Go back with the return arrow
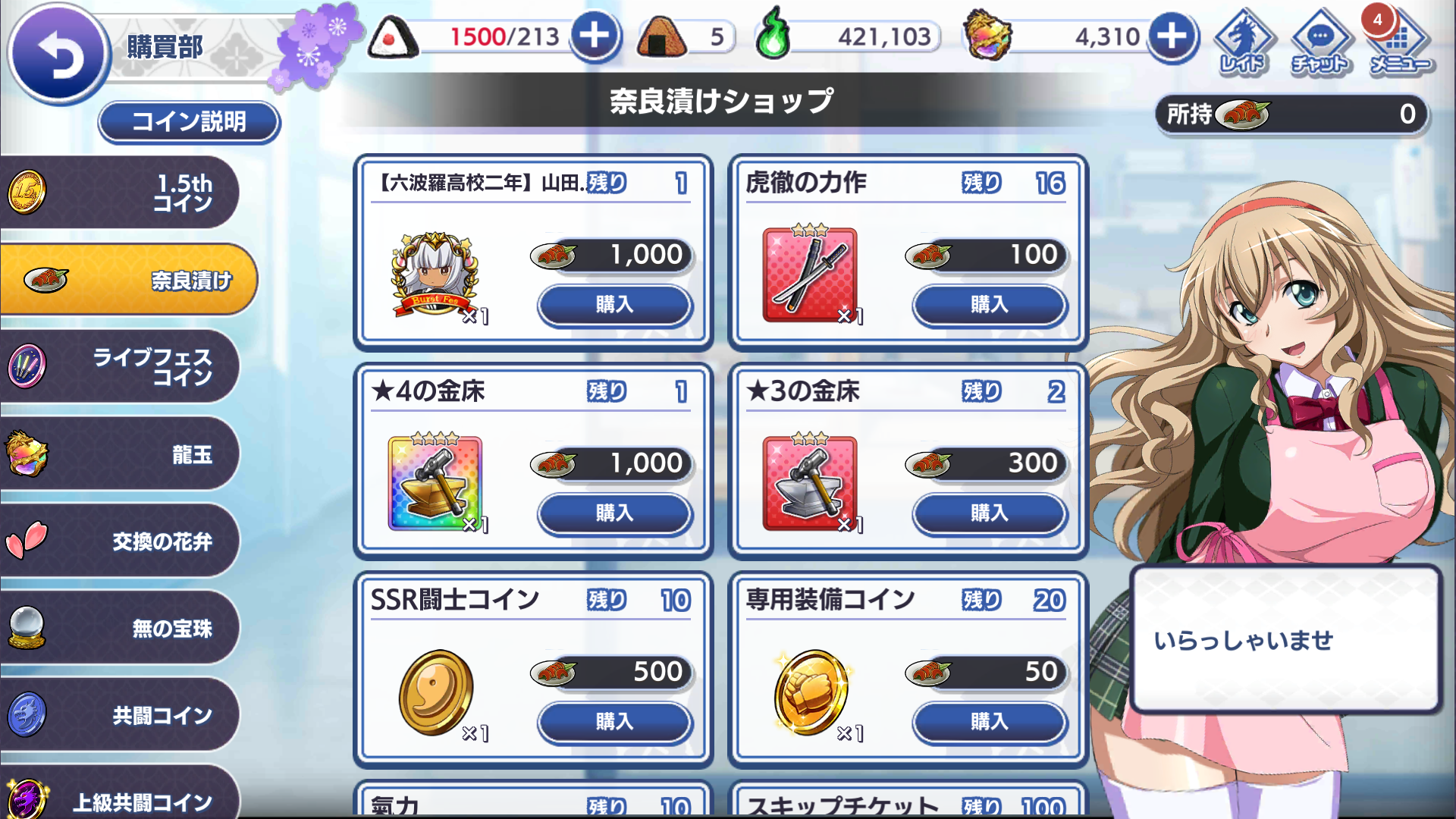This screenshot has width=1456, height=819. 58,53
